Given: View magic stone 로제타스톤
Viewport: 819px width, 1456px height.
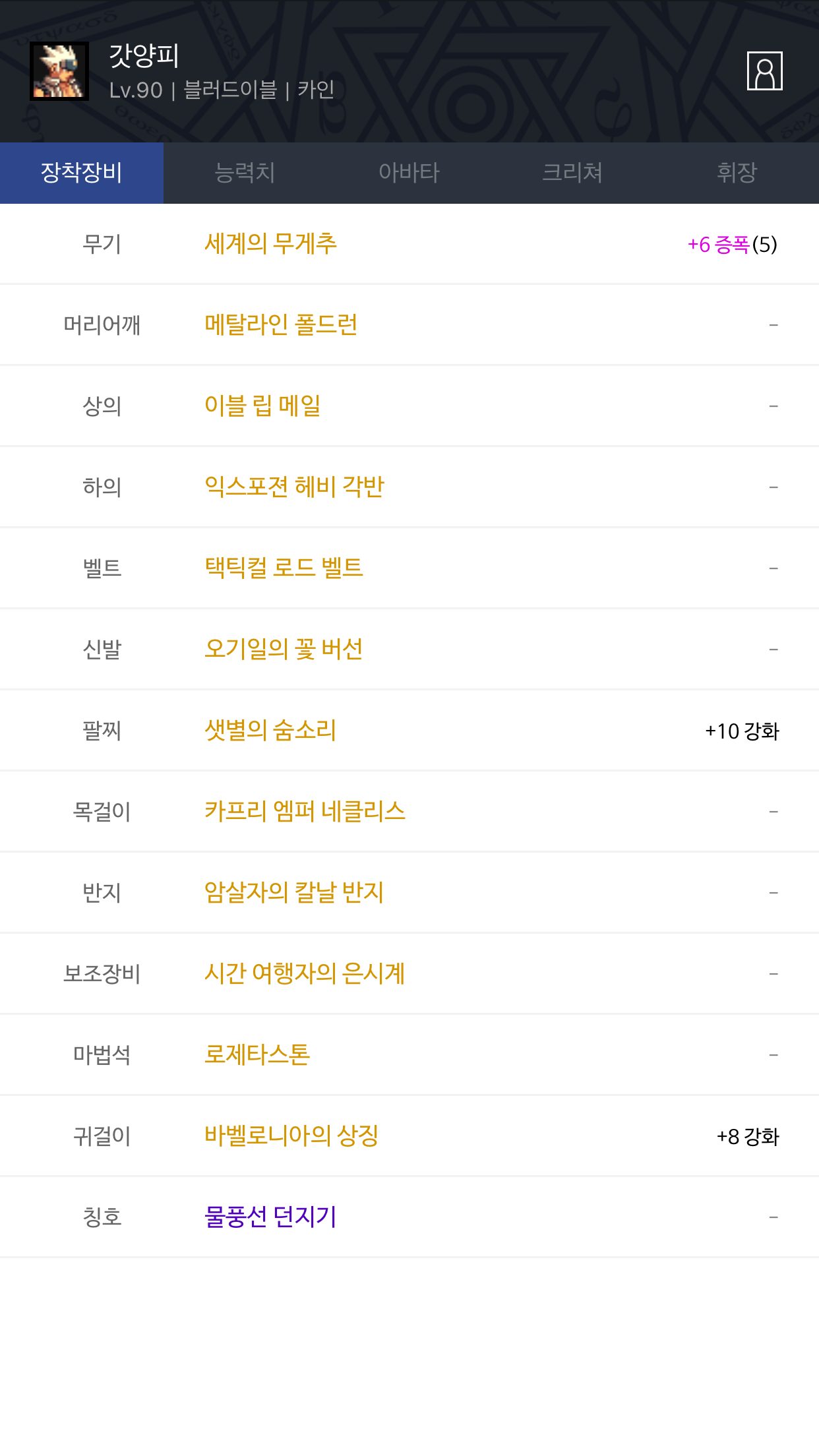Looking at the screenshot, I should click(257, 1055).
